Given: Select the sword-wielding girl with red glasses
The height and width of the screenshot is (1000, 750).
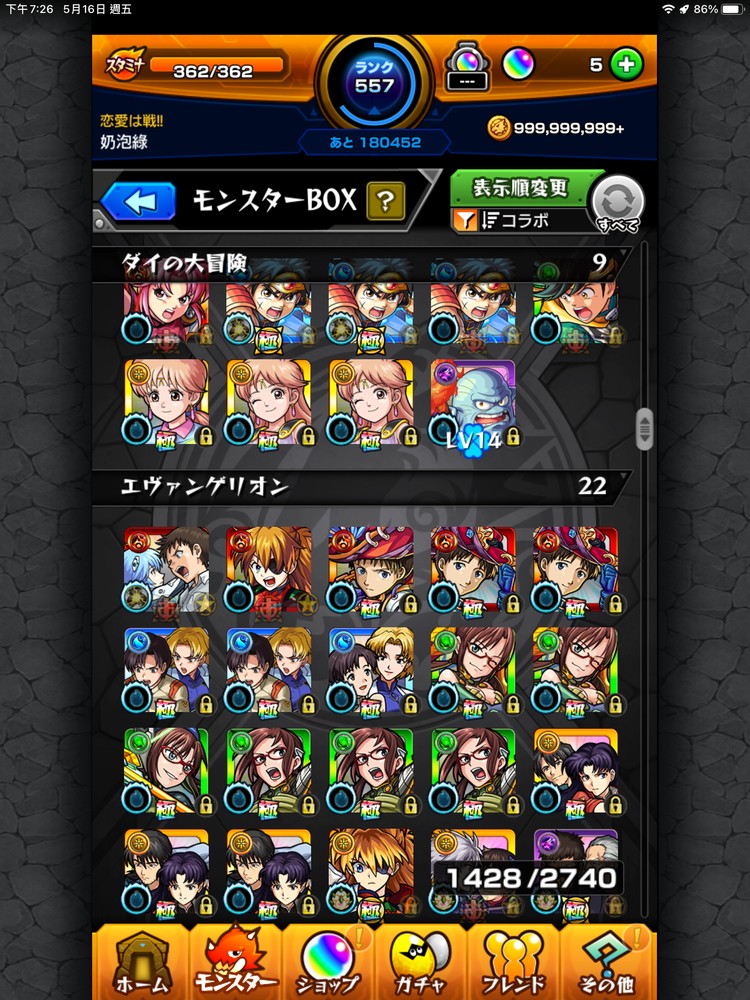Looking at the screenshot, I should [x=166, y=770].
